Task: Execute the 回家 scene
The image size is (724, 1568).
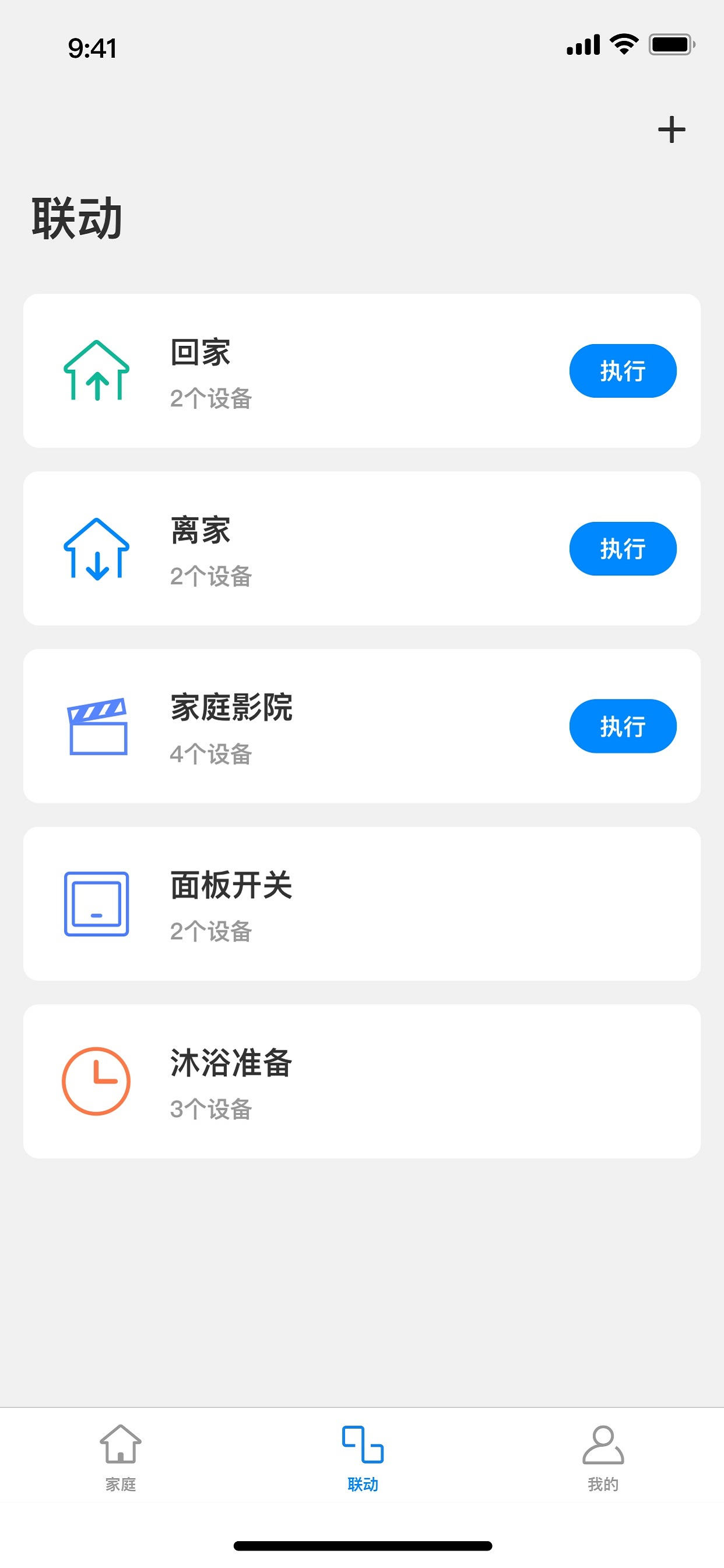Action: pyautogui.click(x=623, y=370)
